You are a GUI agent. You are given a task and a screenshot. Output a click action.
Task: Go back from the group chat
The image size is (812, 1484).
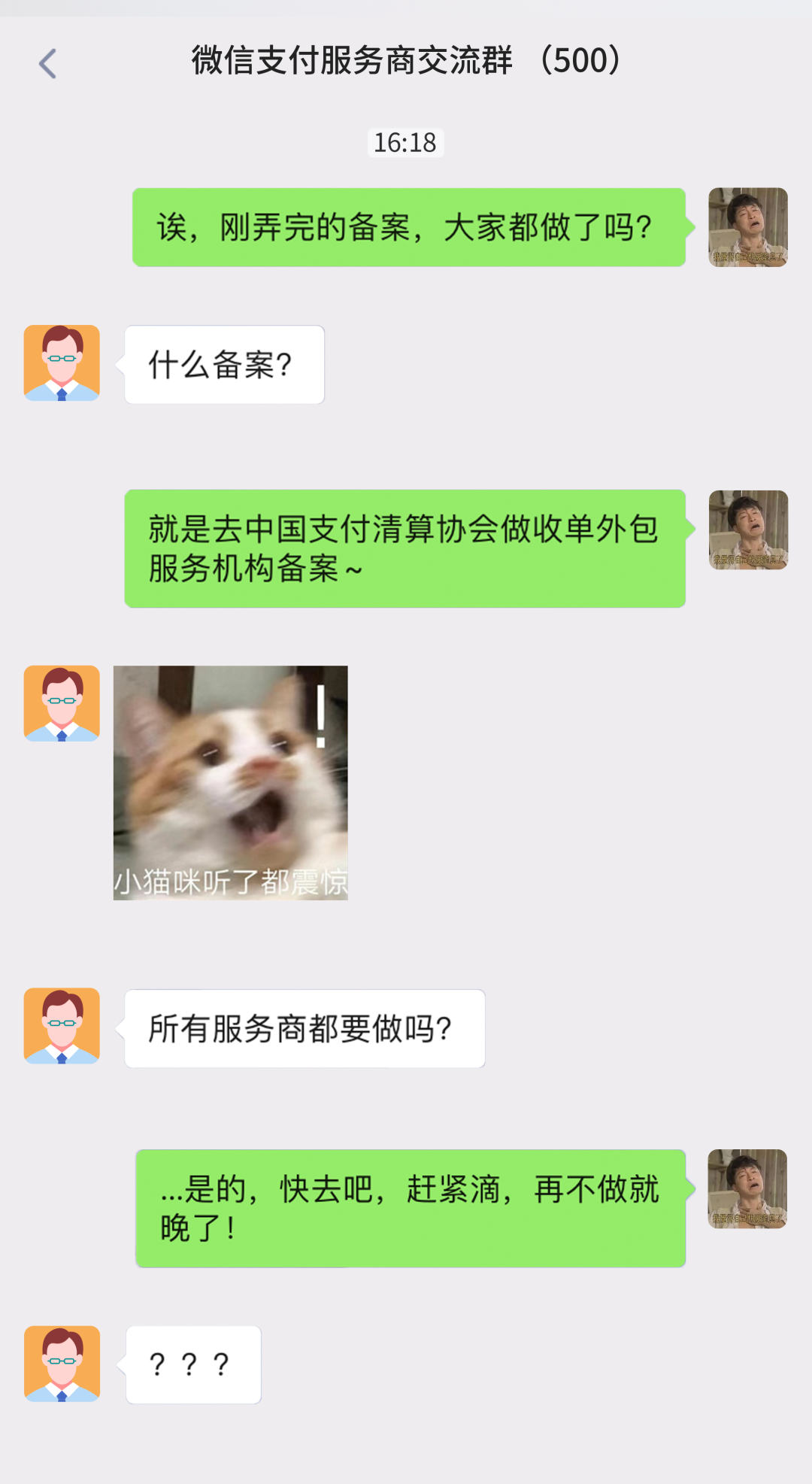coord(48,64)
